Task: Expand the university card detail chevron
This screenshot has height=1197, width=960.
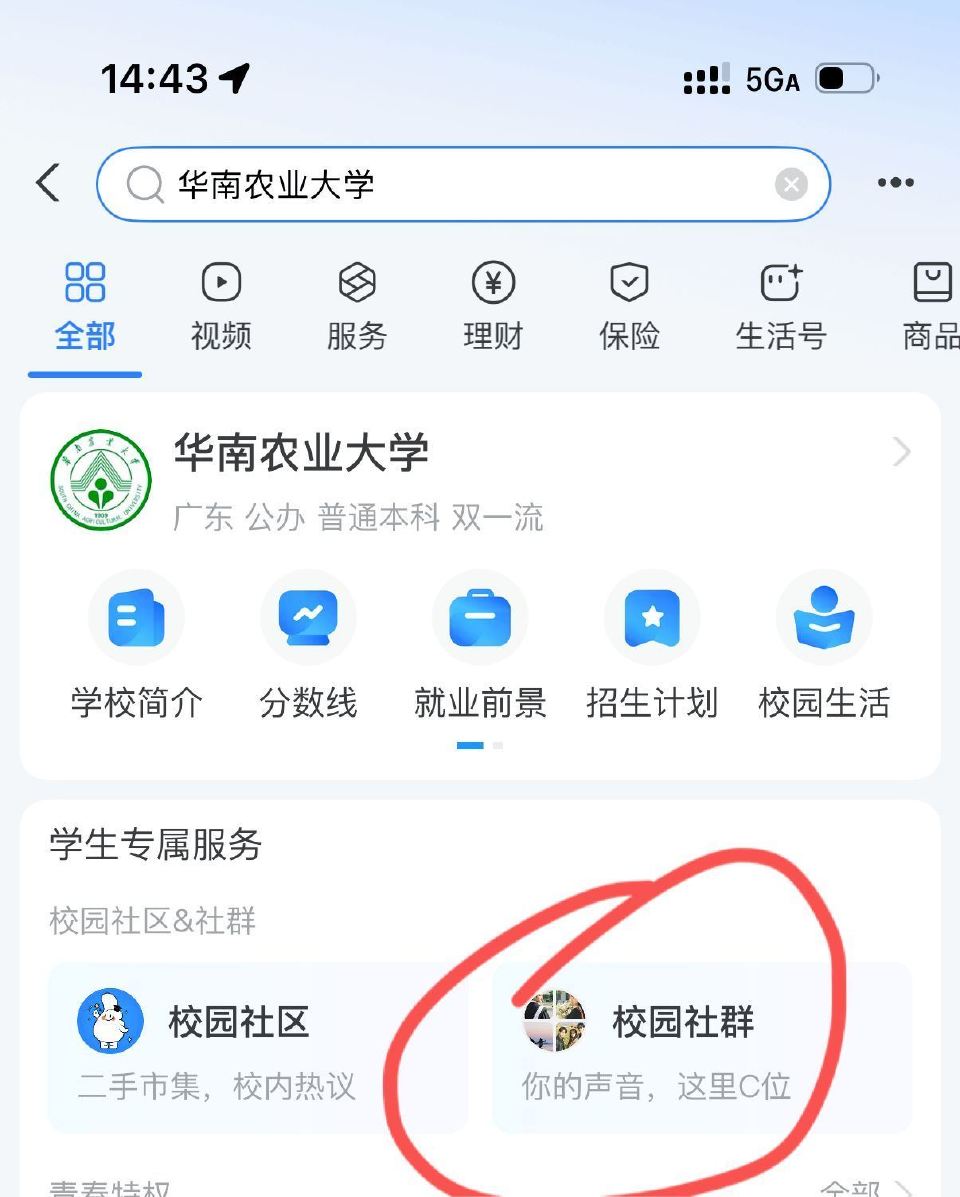Action: [901, 452]
